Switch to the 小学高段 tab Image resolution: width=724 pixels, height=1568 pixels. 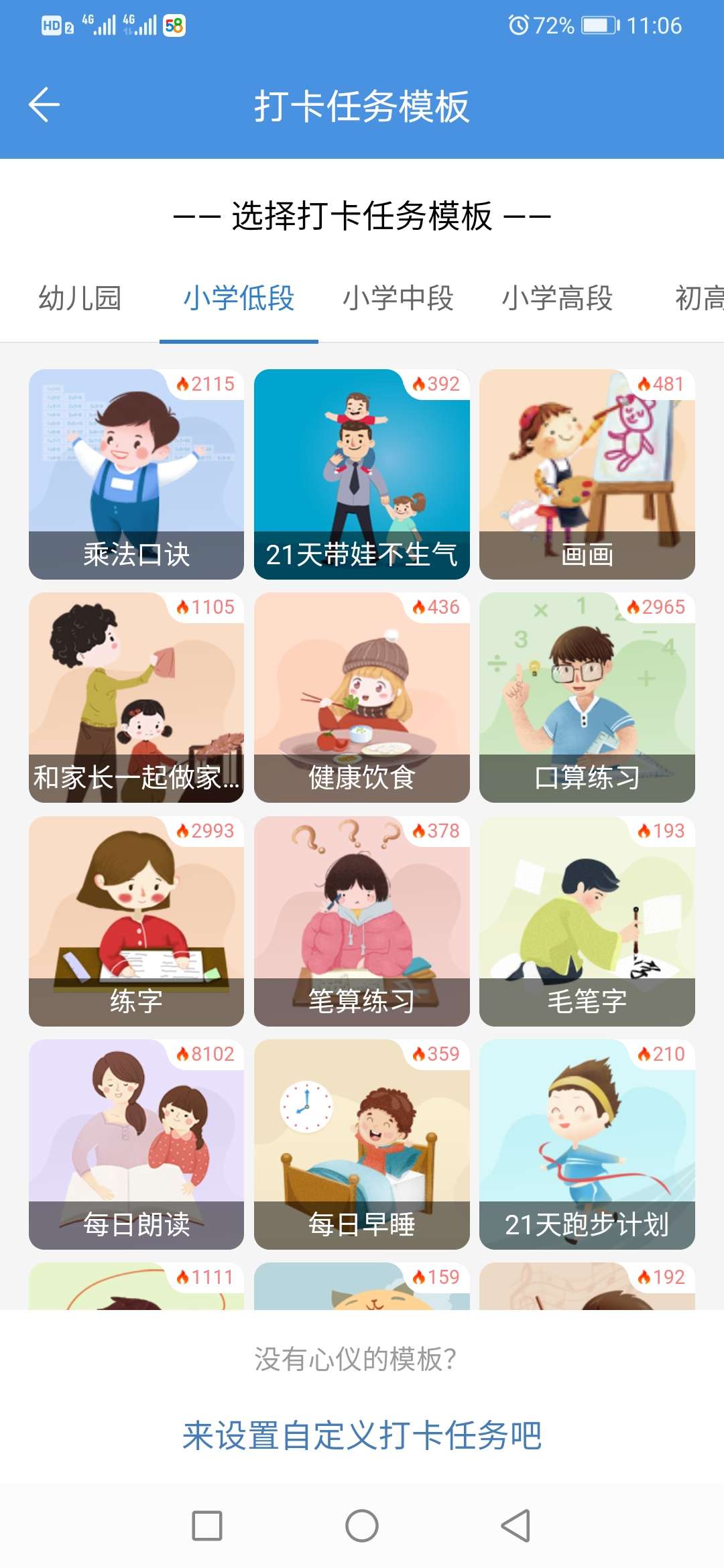[557, 298]
